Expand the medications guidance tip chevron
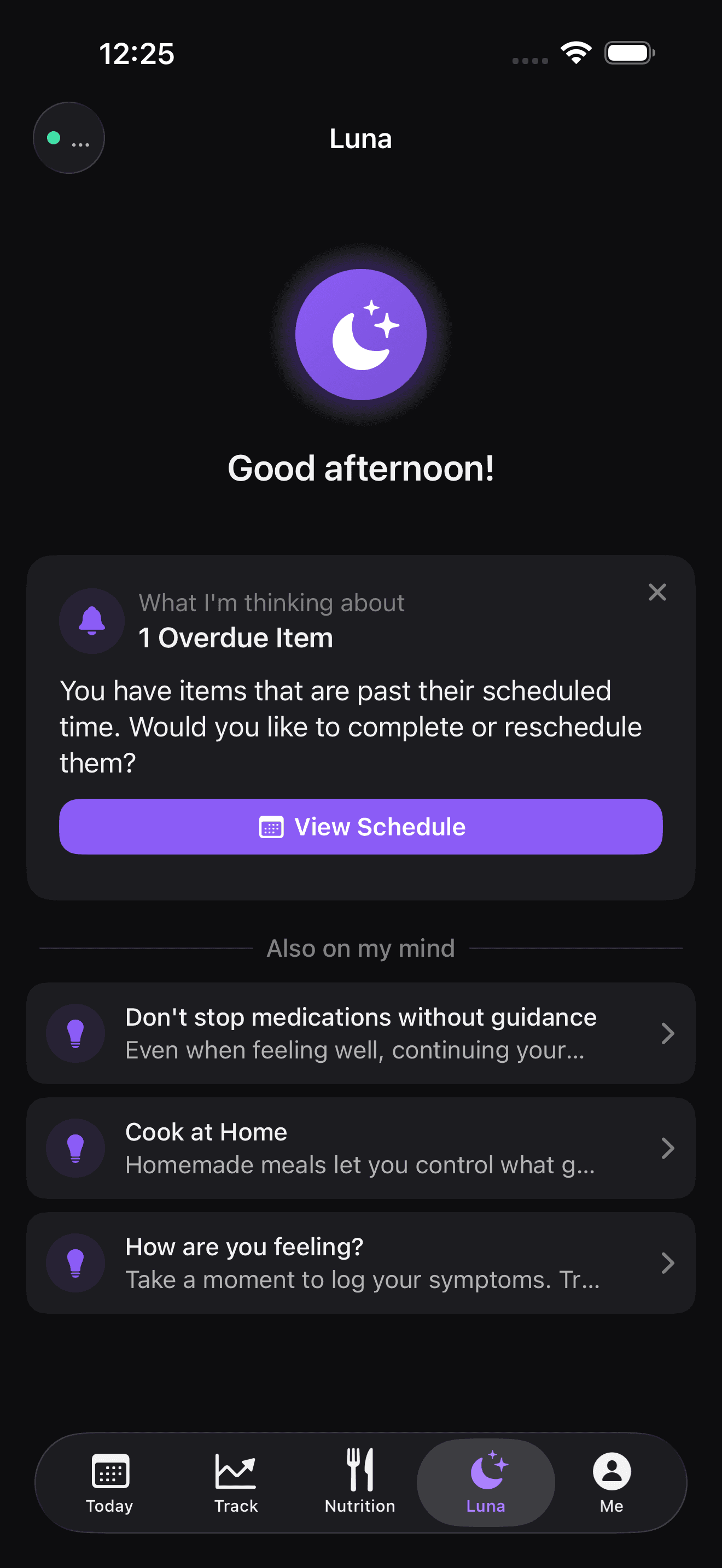The image size is (722, 1568). pyautogui.click(x=669, y=1033)
